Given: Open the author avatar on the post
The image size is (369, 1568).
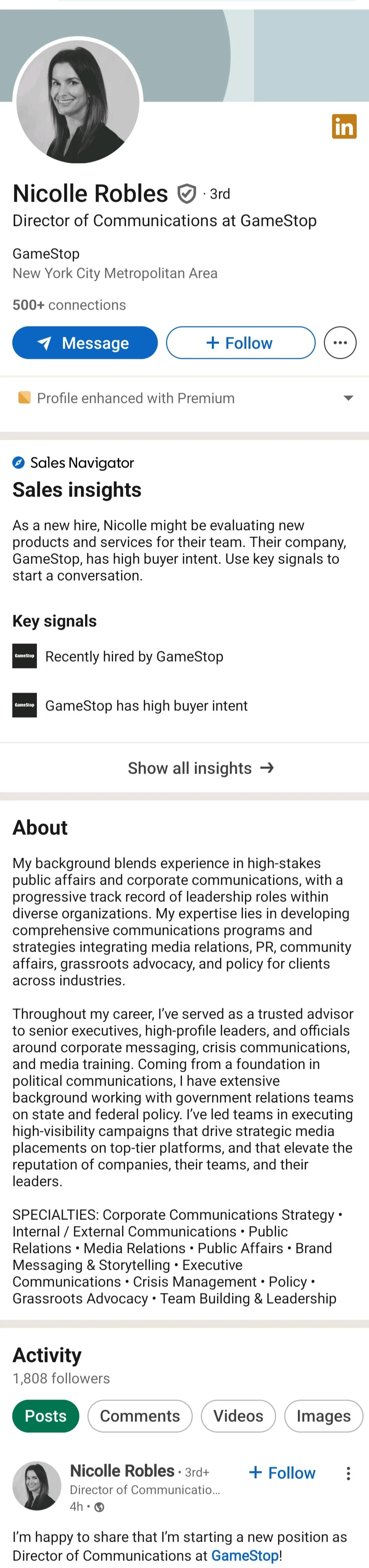Looking at the screenshot, I should (x=37, y=1485).
